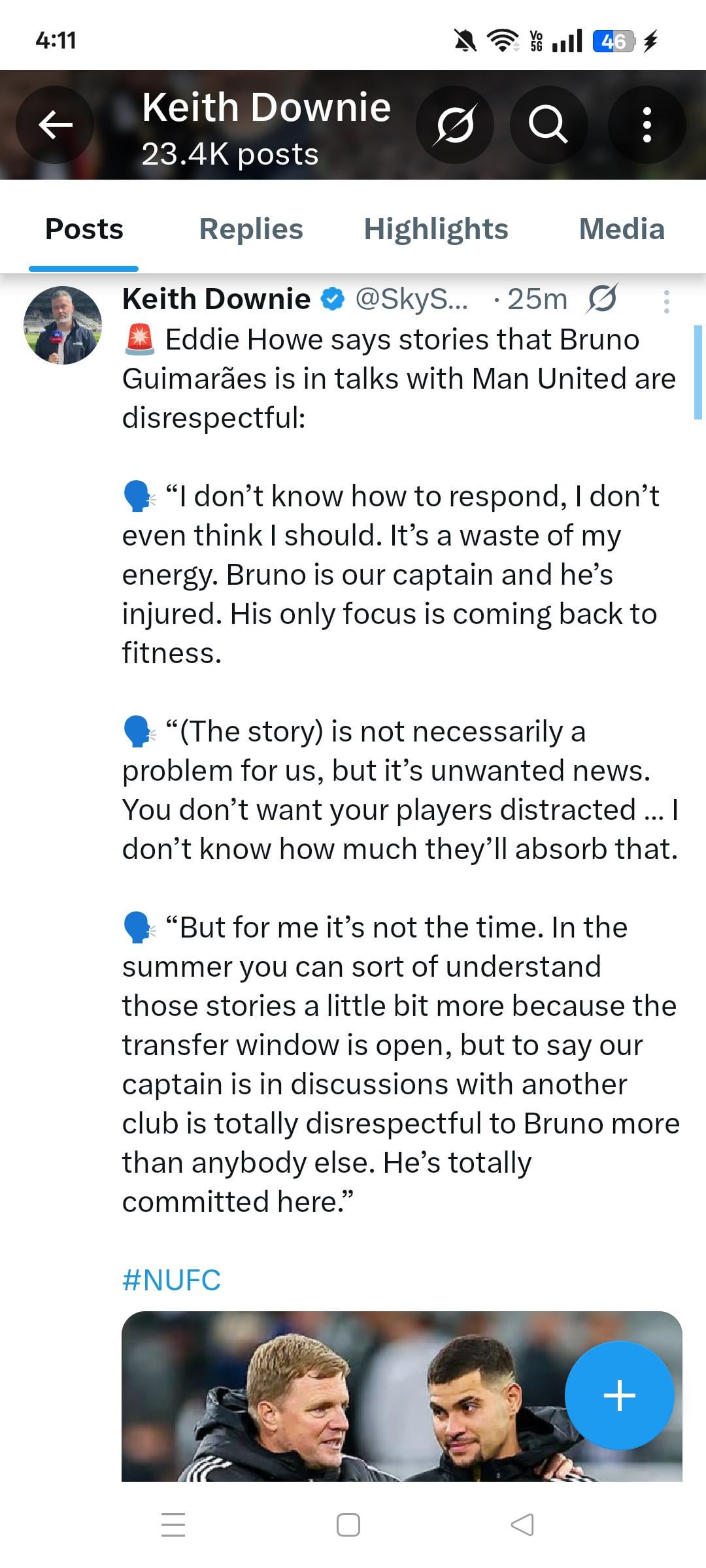This screenshot has width=706, height=1568.
Task: Open the post's three-dot options menu
Action: tap(666, 302)
